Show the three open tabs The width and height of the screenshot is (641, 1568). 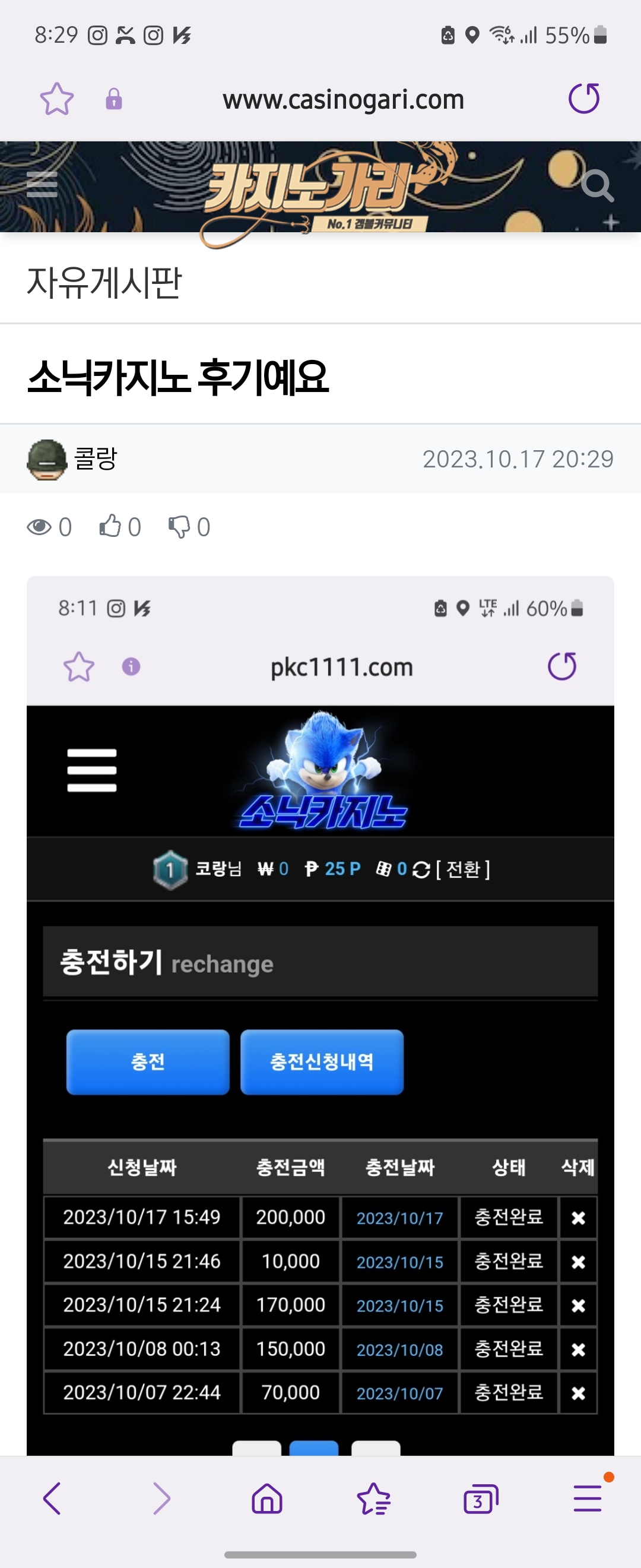(x=480, y=1498)
